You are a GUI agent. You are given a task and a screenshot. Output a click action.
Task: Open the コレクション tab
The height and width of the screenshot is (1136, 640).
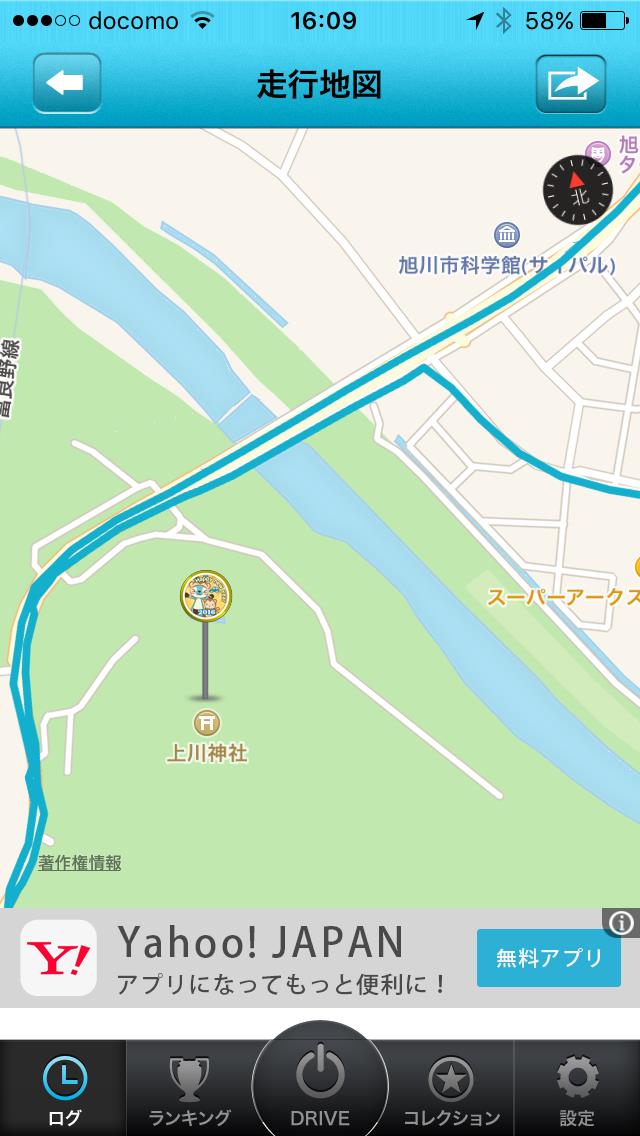[451, 1088]
